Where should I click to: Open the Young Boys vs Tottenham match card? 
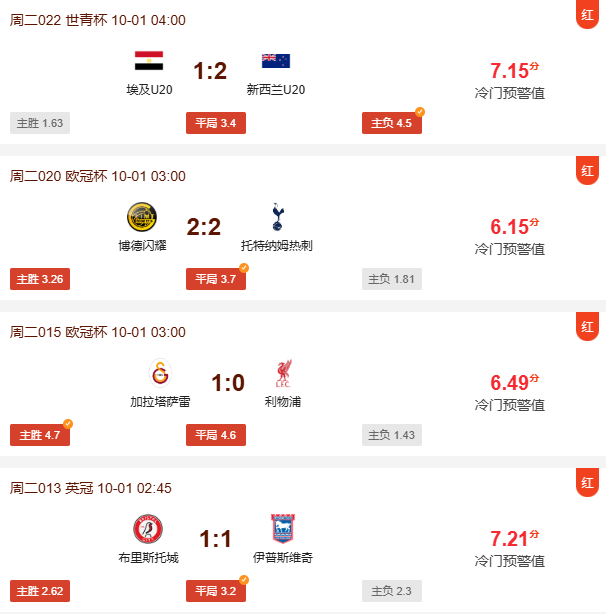[x=204, y=226]
